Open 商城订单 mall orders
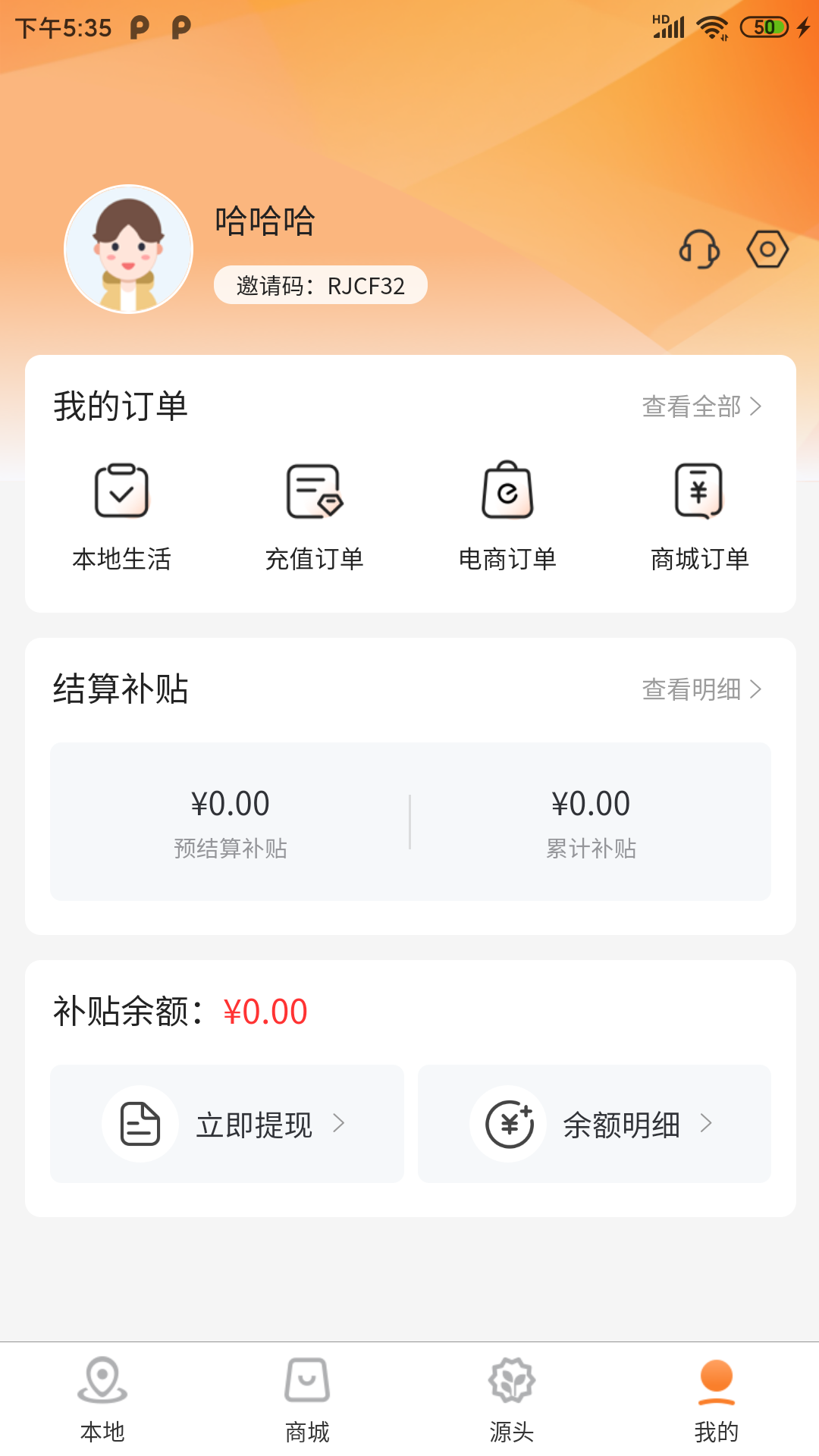819x1456 pixels. [699, 516]
